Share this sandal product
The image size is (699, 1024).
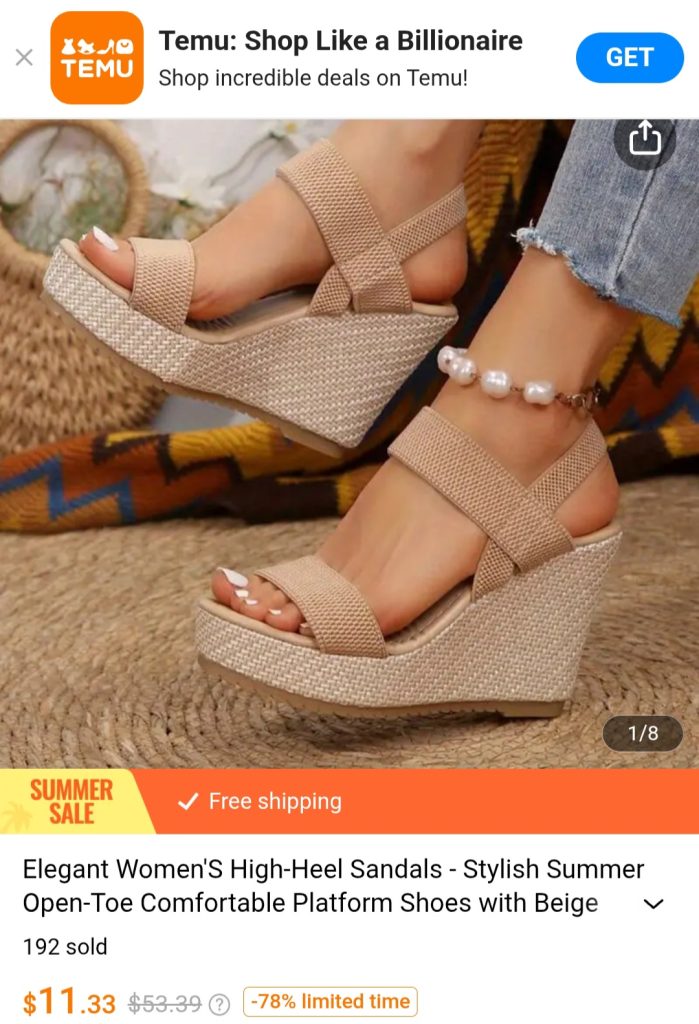pyautogui.click(x=645, y=140)
